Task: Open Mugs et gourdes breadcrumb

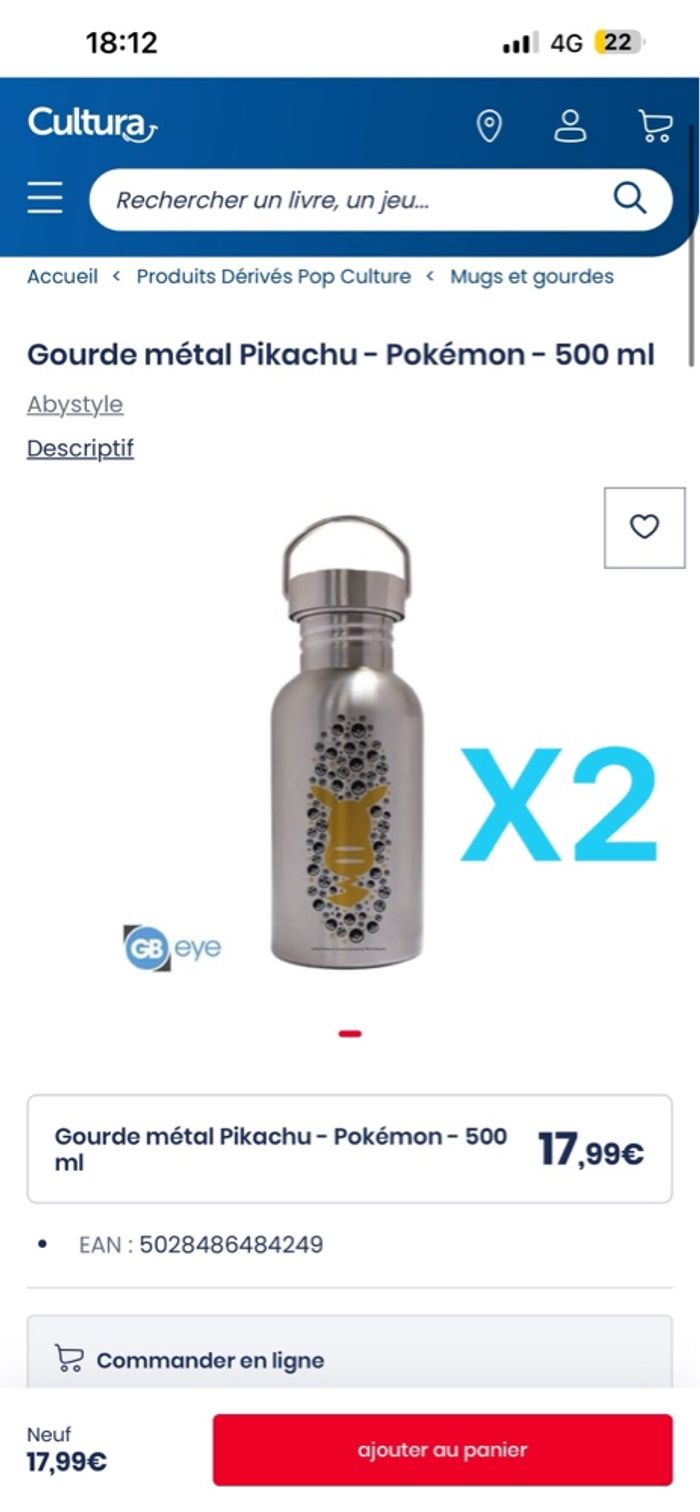Action: [x=531, y=277]
